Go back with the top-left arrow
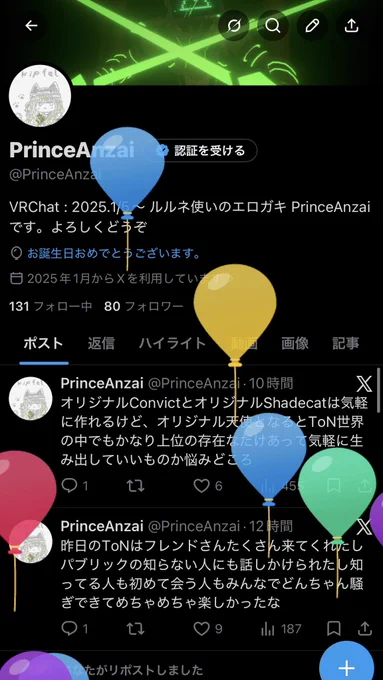This screenshot has height=680, width=383. click(x=31, y=26)
